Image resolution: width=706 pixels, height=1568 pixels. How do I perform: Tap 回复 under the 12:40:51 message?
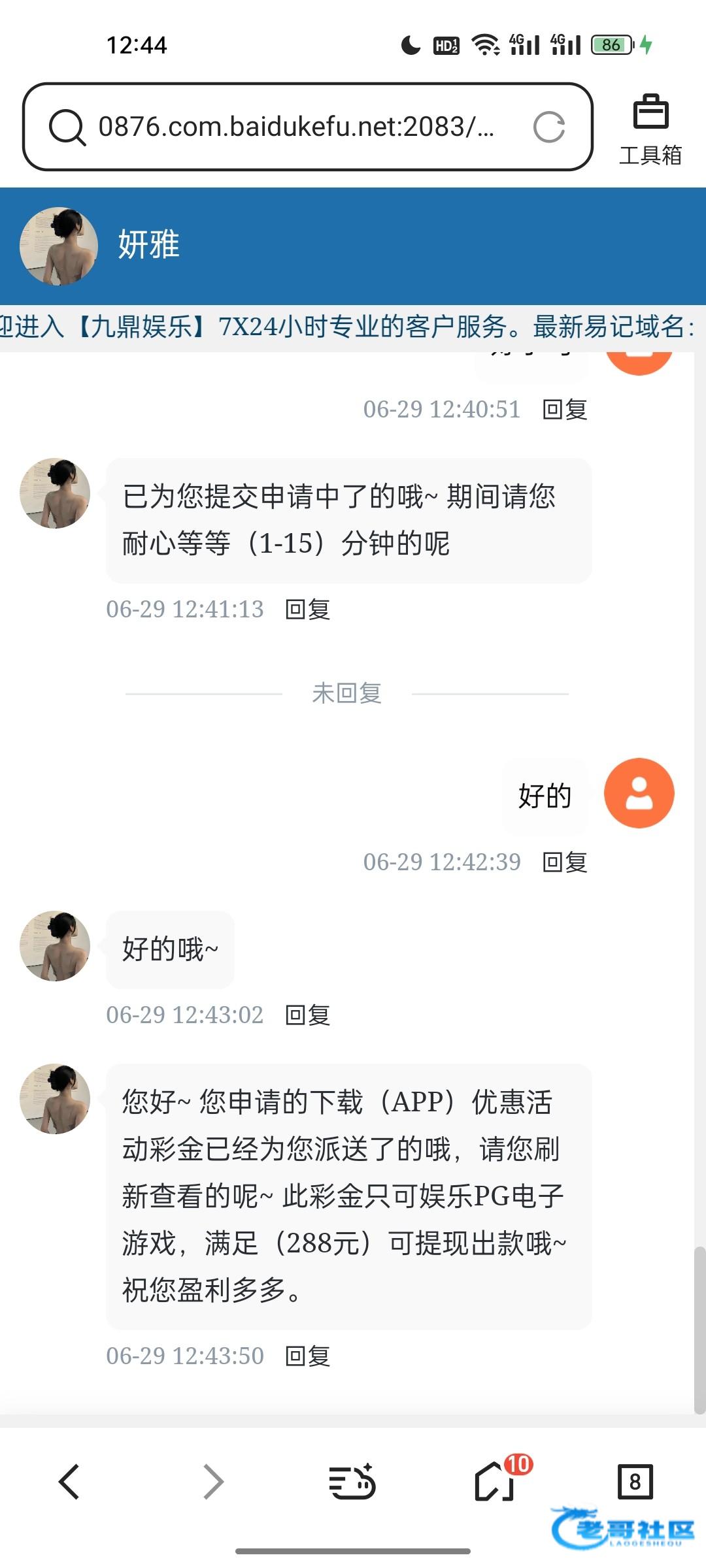(565, 410)
